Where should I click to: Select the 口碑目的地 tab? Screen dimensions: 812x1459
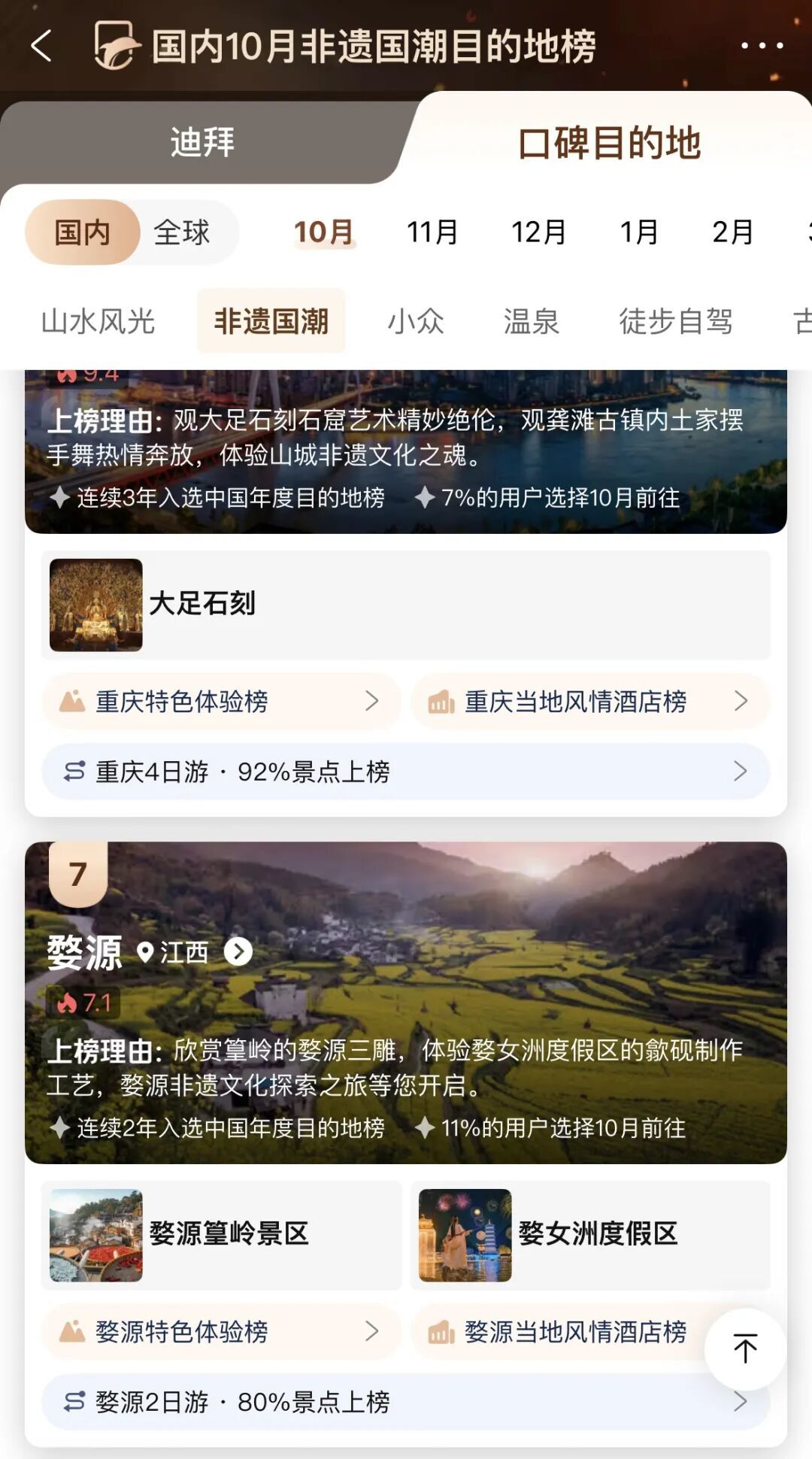609,143
